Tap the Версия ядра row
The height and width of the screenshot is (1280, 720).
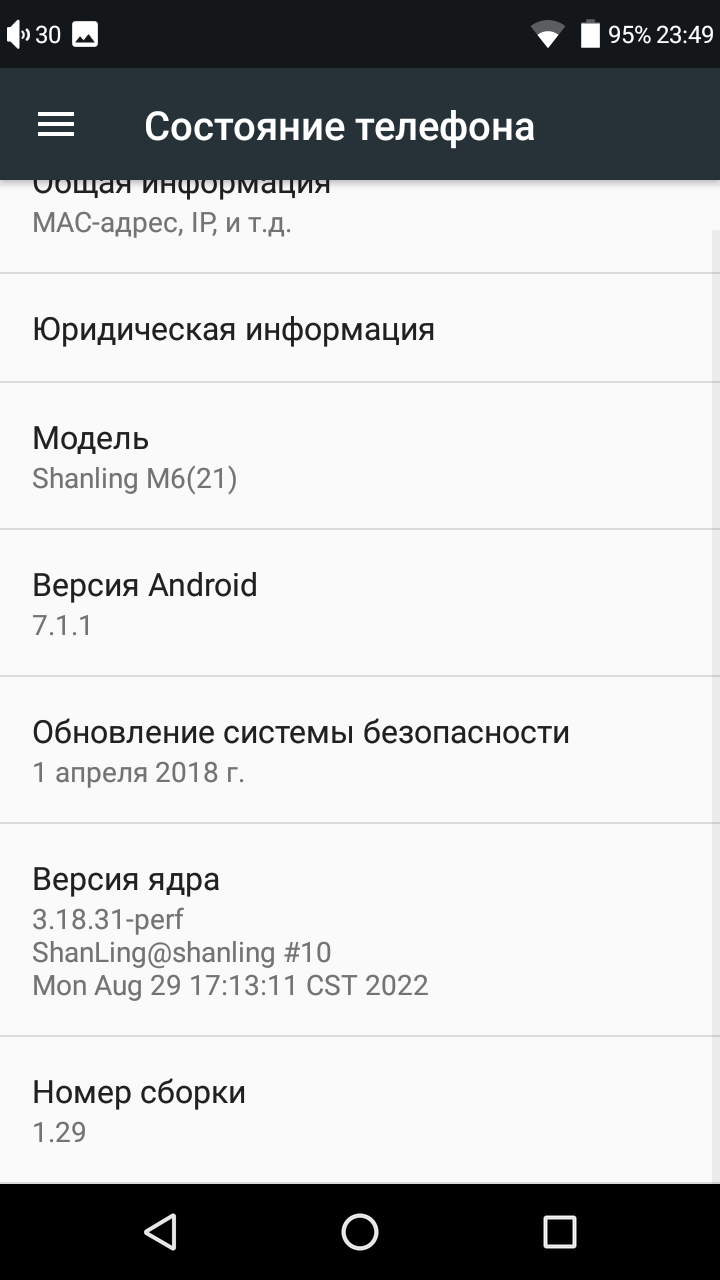[360, 930]
